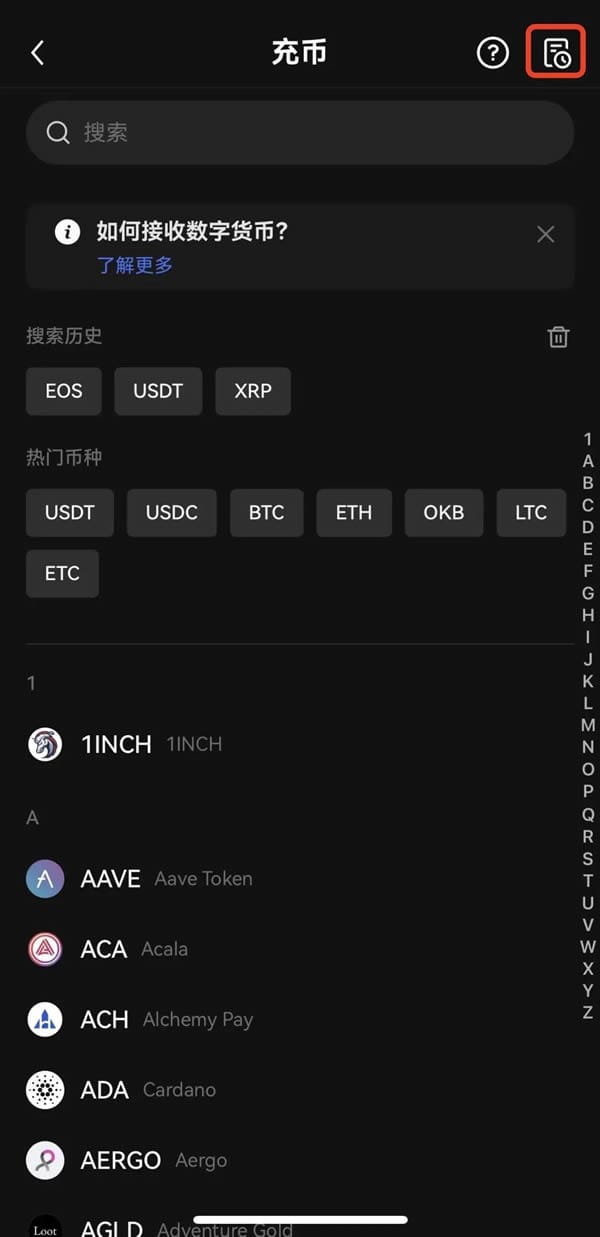Select USDC in 热门币种
Image resolution: width=600 pixels, height=1237 pixels.
[172, 513]
